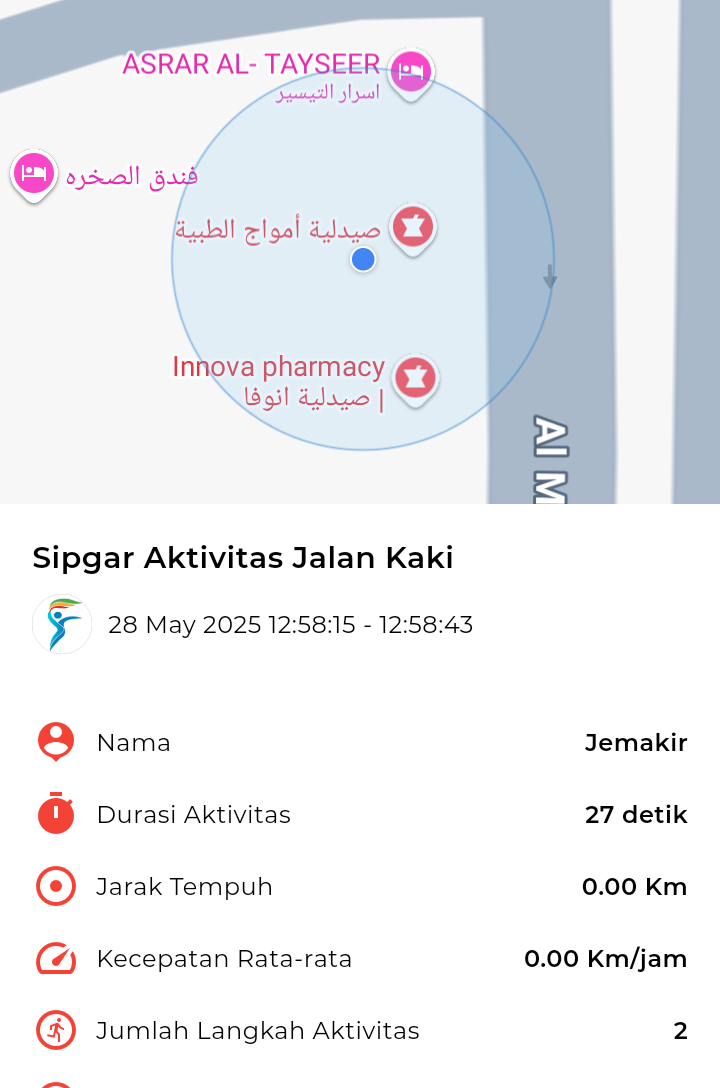The width and height of the screenshot is (720, 1088).
Task: Select the target icon next to Jarak Tempuh
Action: click(x=55, y=886)
